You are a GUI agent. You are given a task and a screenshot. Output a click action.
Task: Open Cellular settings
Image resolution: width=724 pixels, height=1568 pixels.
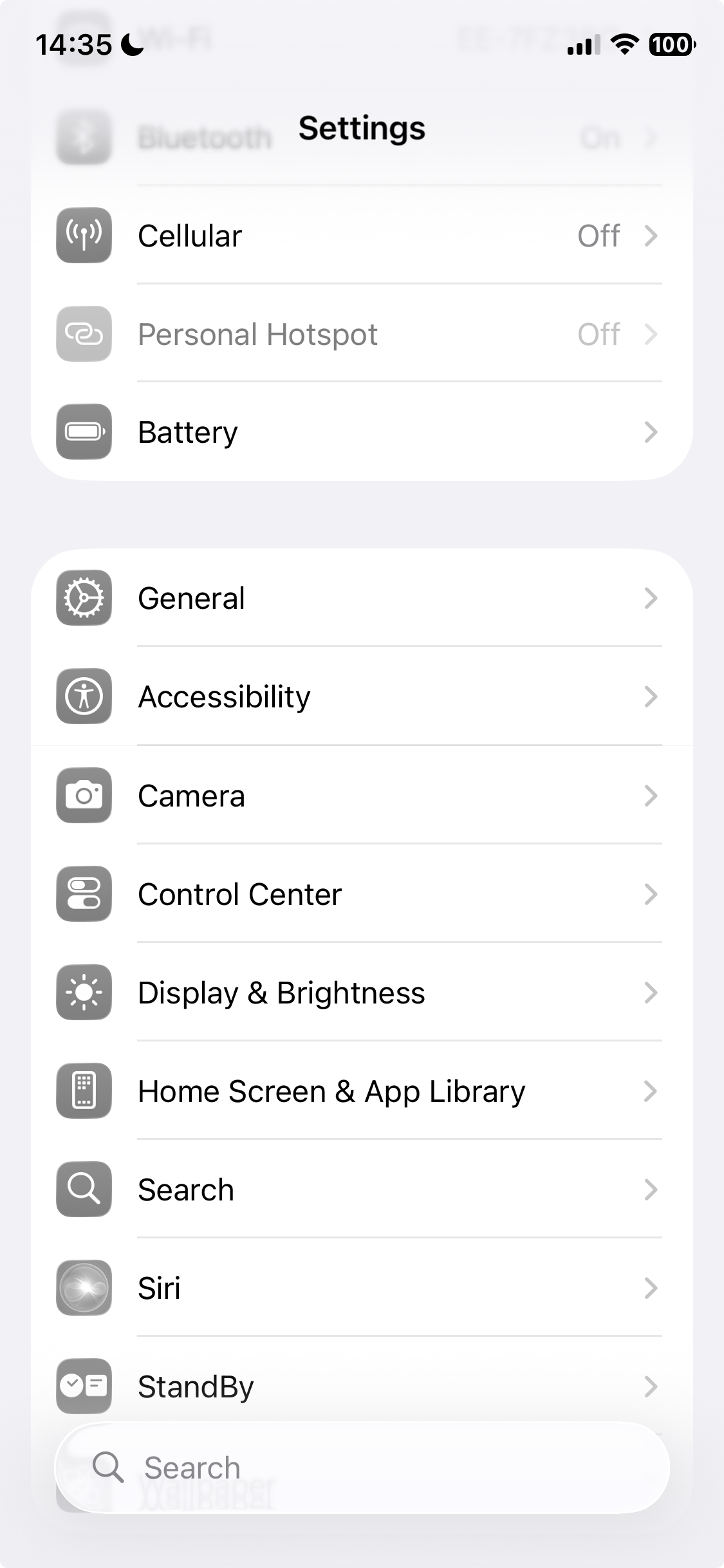(360, 236)
